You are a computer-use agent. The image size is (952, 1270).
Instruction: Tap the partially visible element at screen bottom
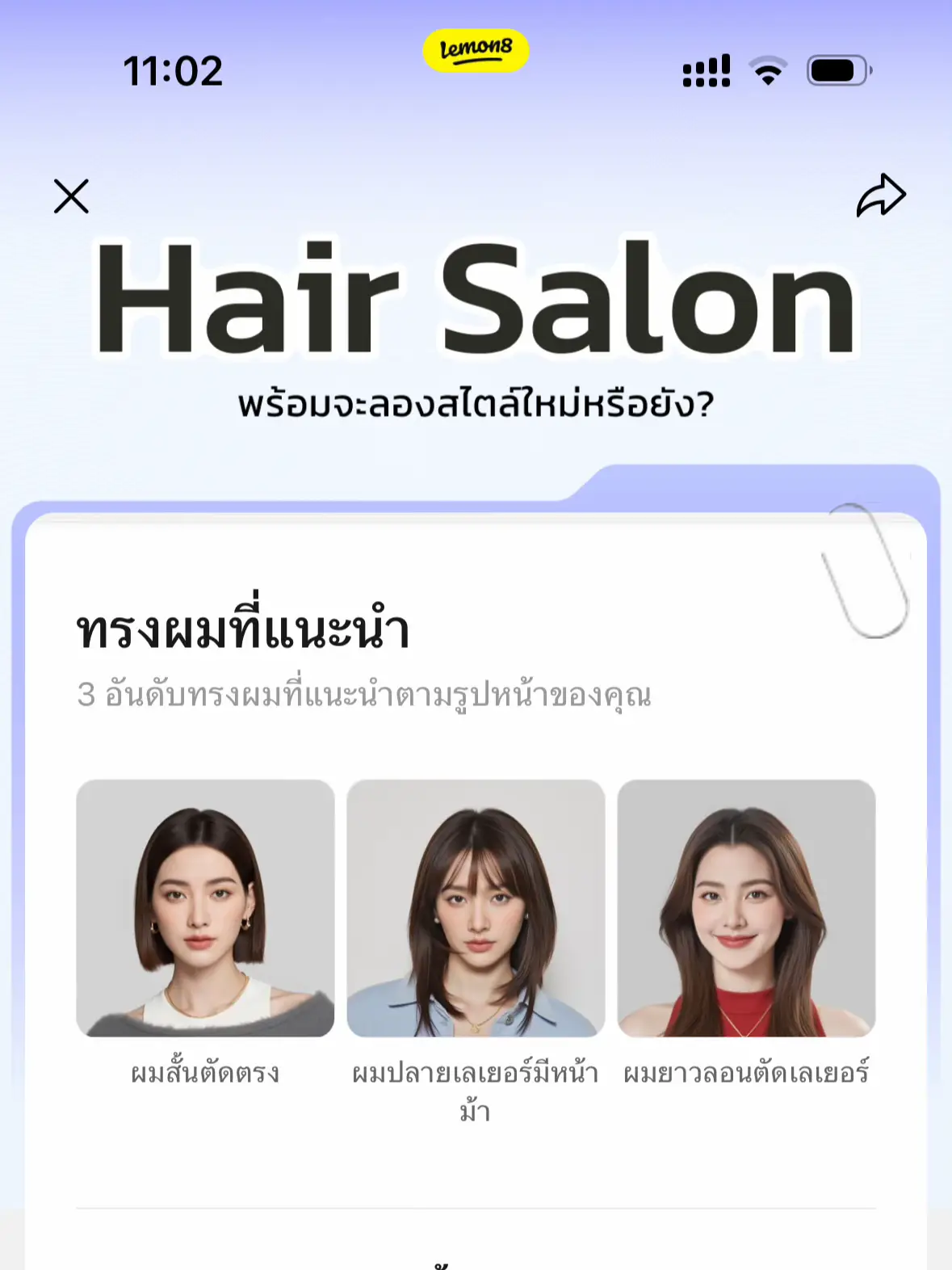point(438,1264)
